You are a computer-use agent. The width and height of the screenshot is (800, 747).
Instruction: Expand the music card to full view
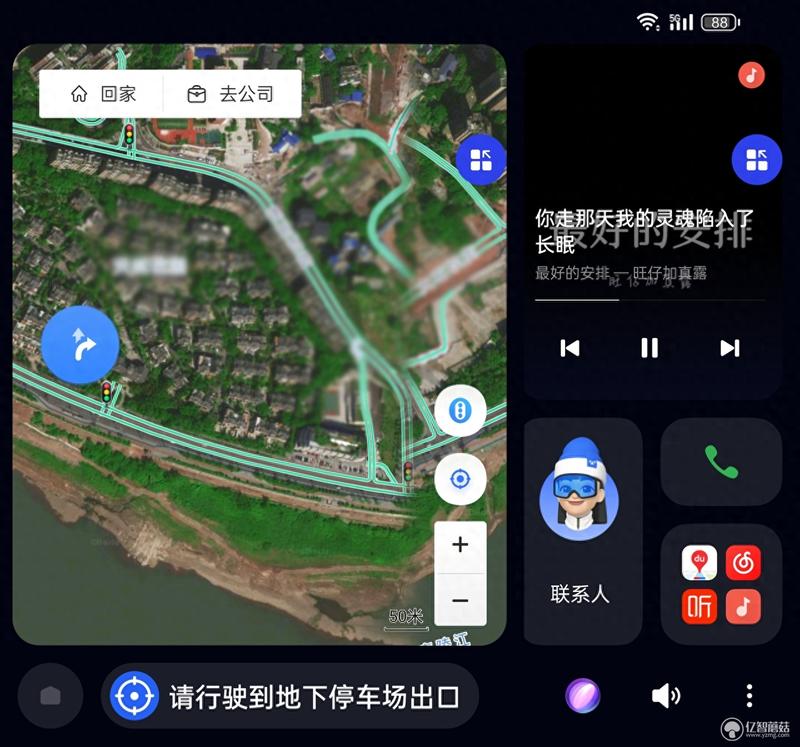[756, 160]
